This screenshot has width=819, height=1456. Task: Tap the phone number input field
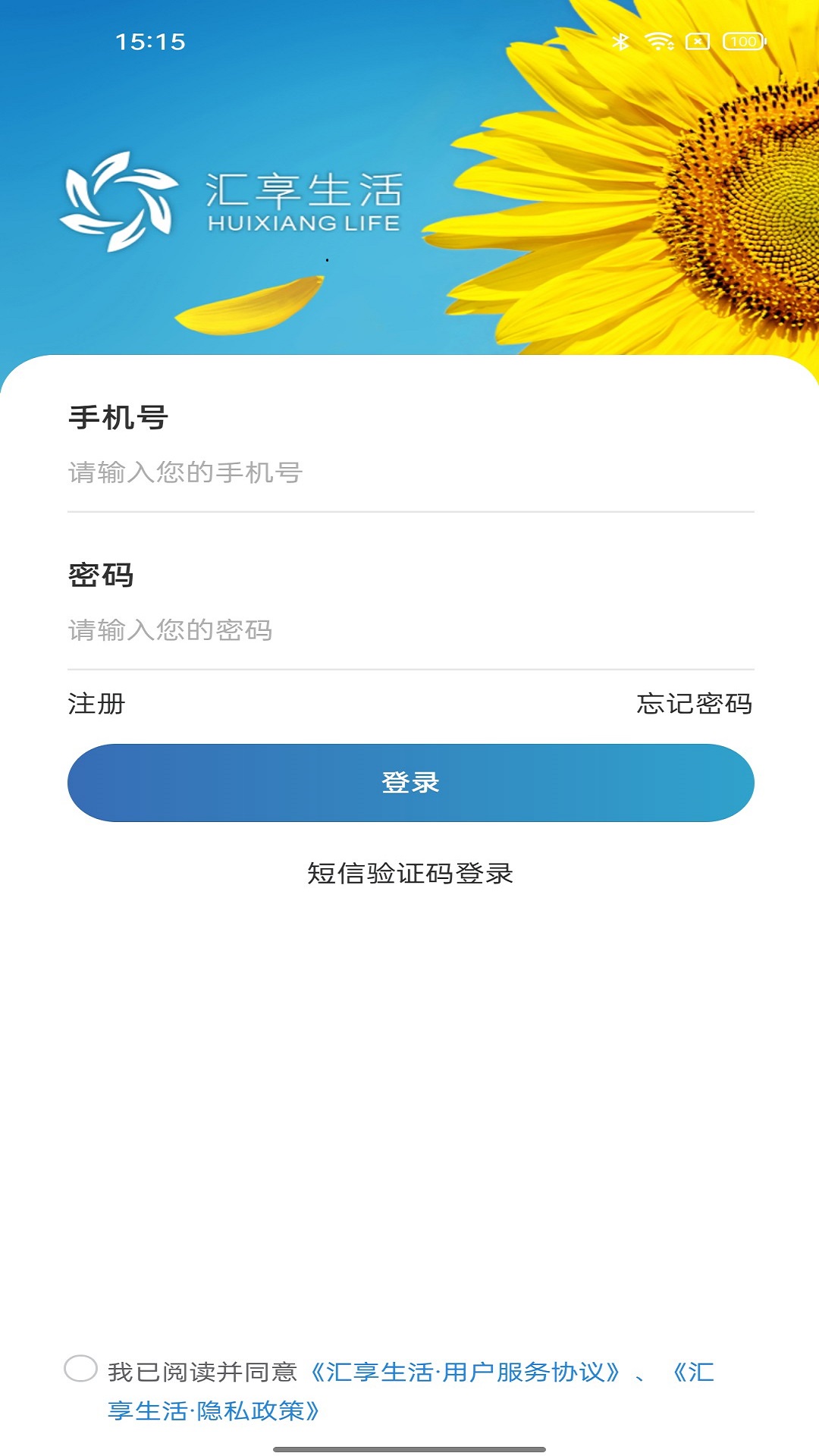coord(409,473)
